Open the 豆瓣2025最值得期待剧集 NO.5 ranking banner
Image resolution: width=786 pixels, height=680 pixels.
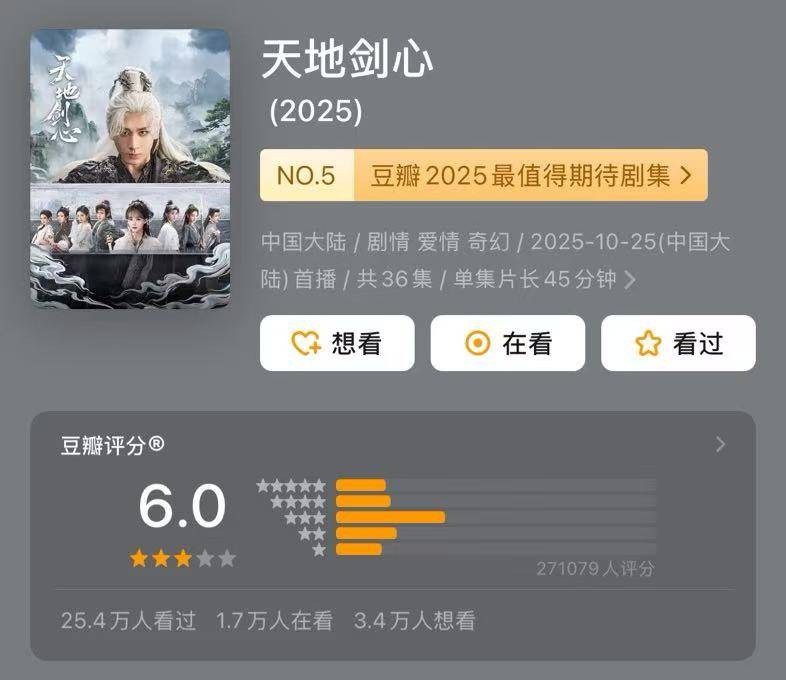tap(483, 176)
